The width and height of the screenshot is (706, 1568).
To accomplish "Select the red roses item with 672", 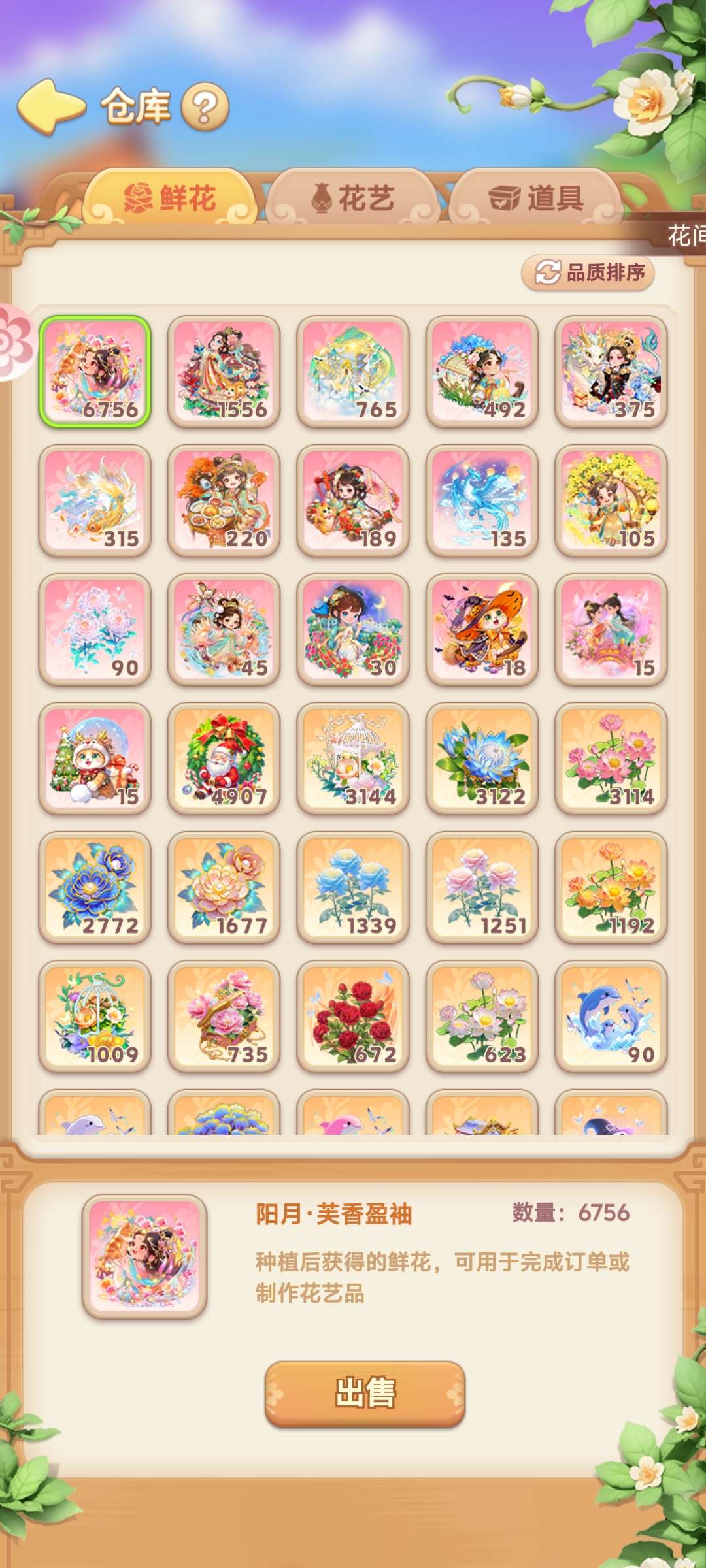I will point(353,1017).
